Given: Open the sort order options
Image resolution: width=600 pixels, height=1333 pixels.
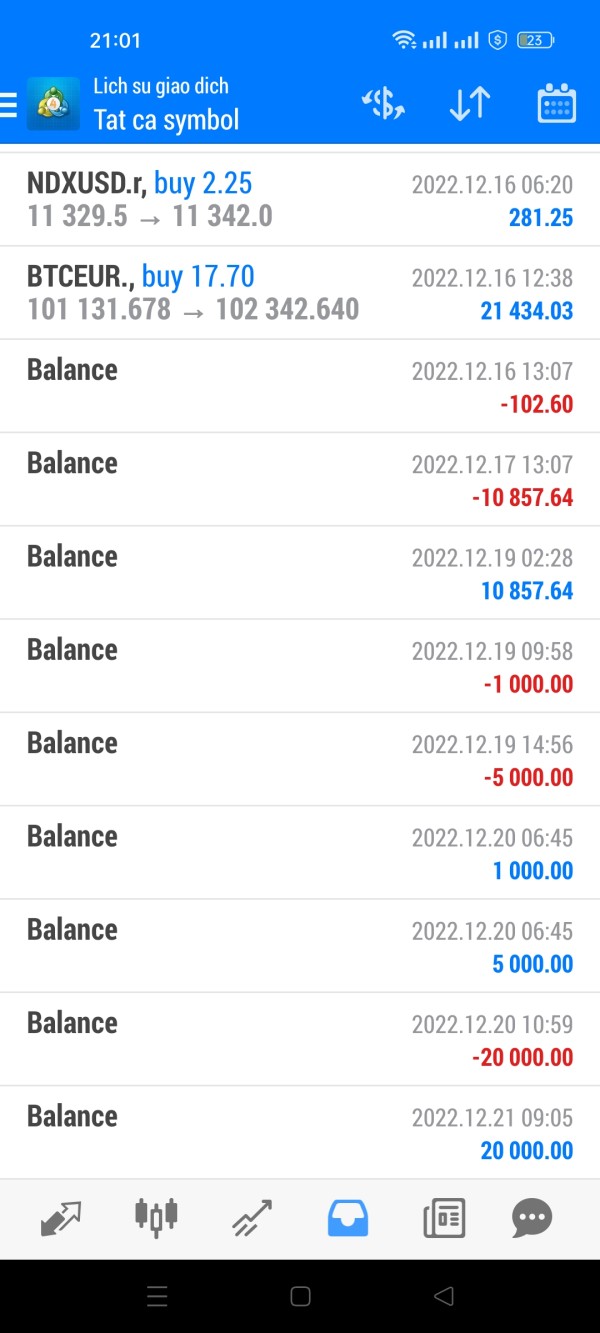Looking at the screenshot, I should pos(469,104).
